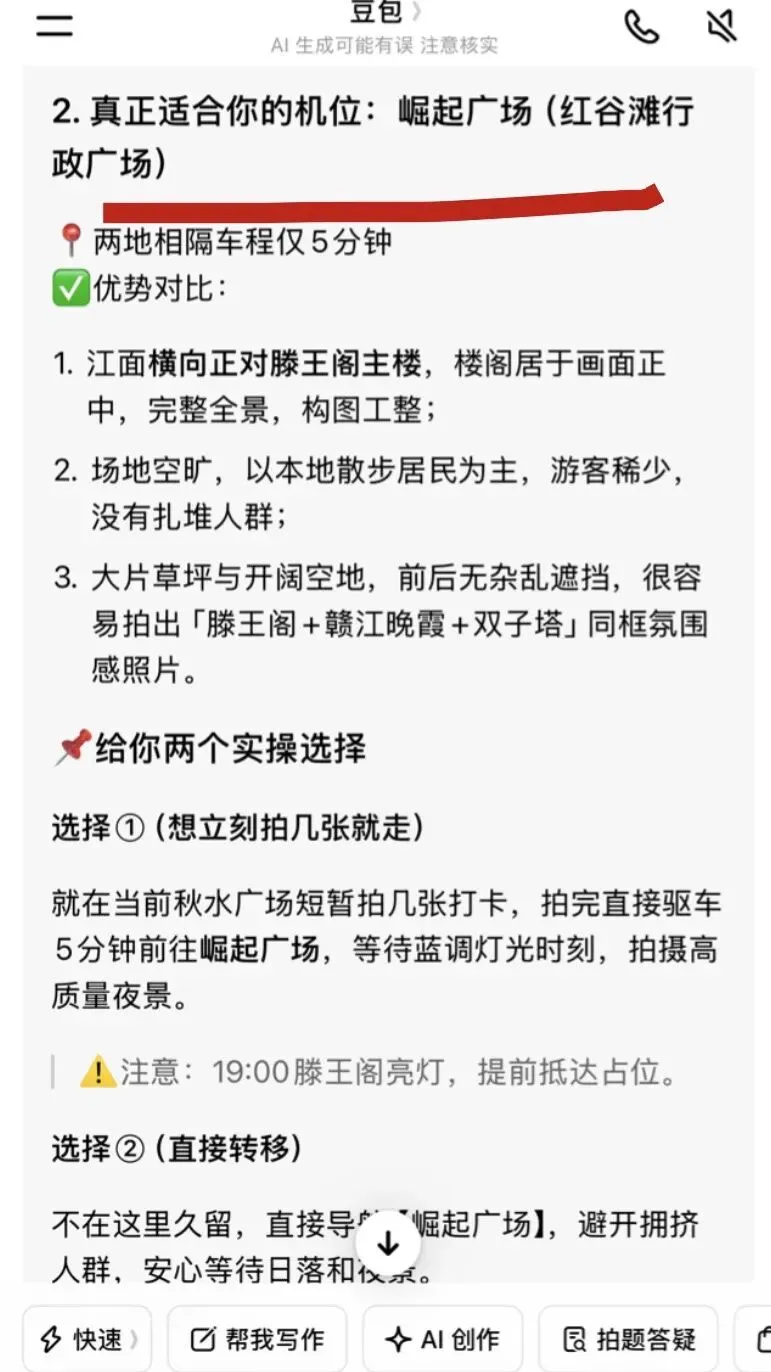Open 豆包 title details

385,12
